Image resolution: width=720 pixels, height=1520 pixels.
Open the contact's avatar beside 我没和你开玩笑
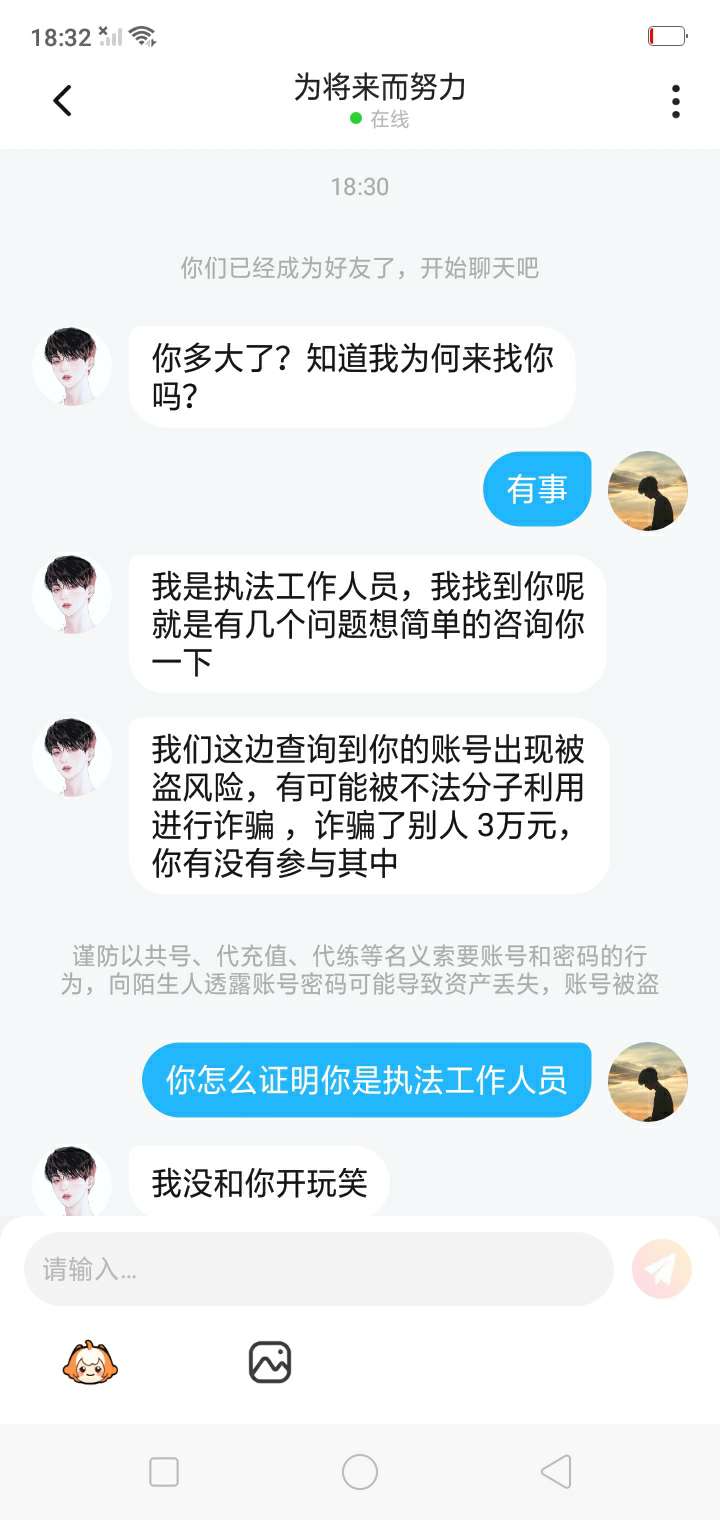pos(72,1181)
